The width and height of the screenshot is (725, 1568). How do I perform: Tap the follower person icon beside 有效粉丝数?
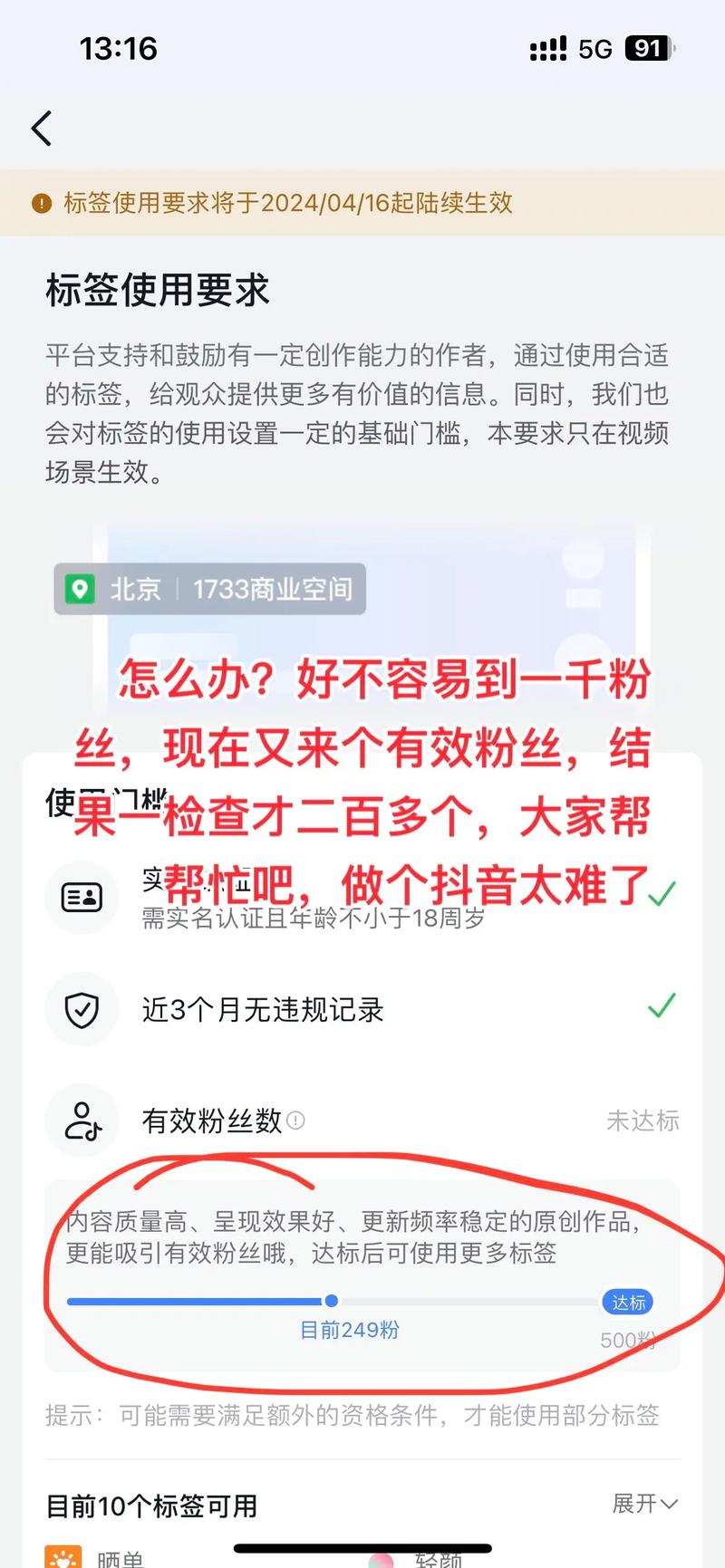[82, 1121]
